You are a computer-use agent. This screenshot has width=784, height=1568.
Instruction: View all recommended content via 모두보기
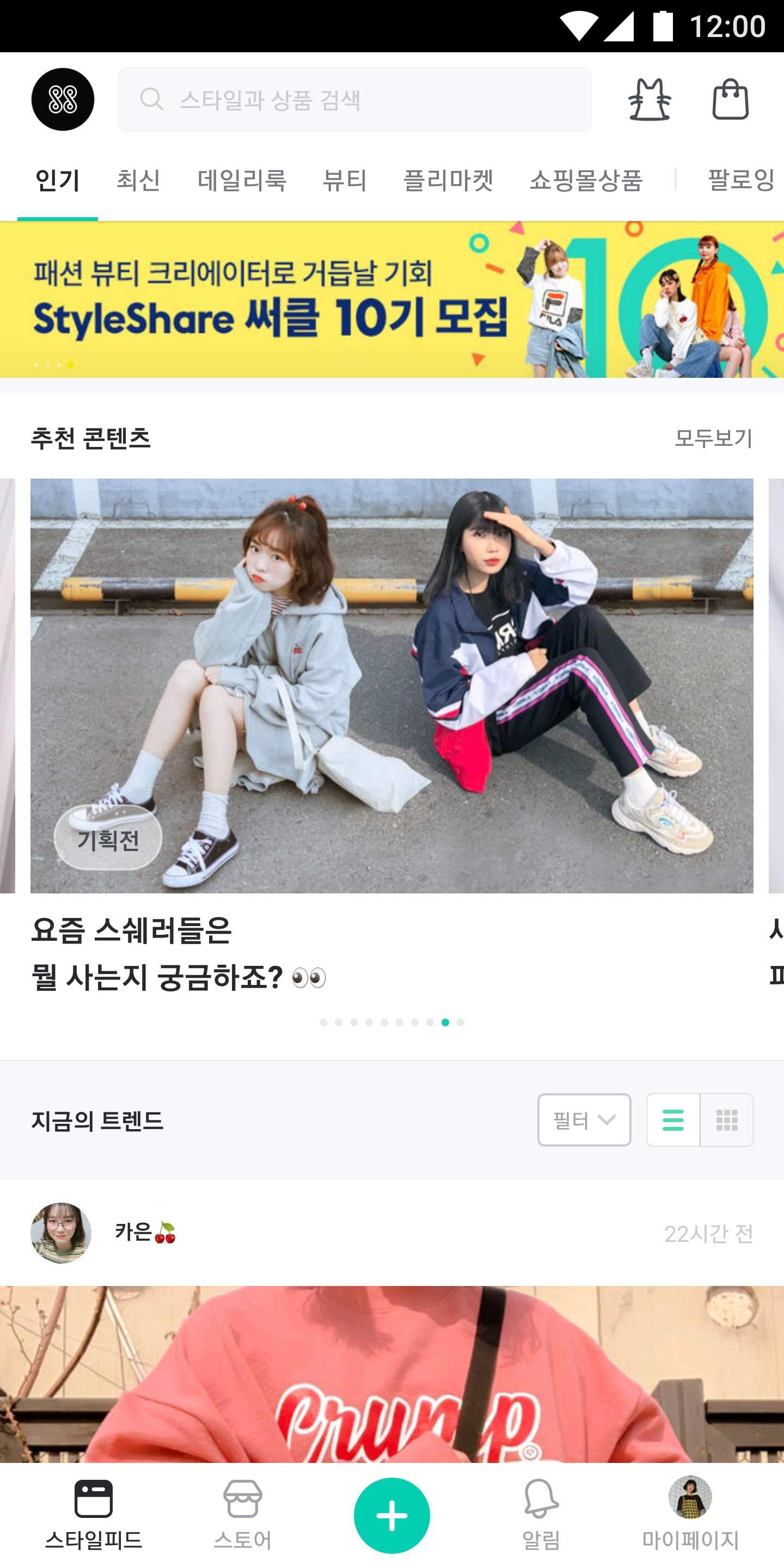coord(713,438)
